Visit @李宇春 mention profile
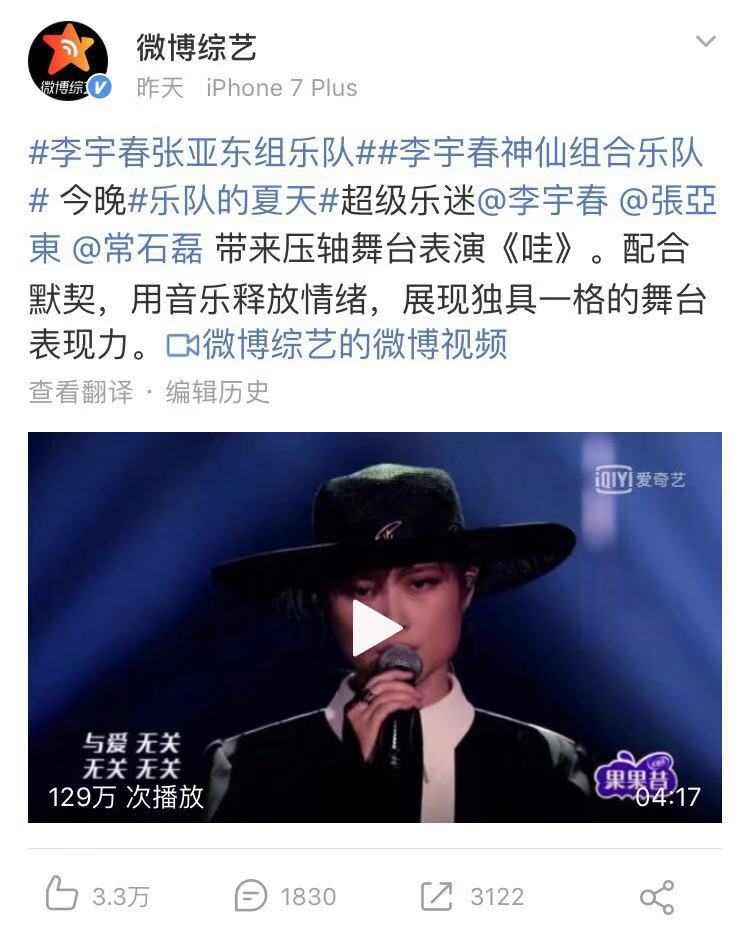Screen dimensions: 750x941 [x=543, y=201]
